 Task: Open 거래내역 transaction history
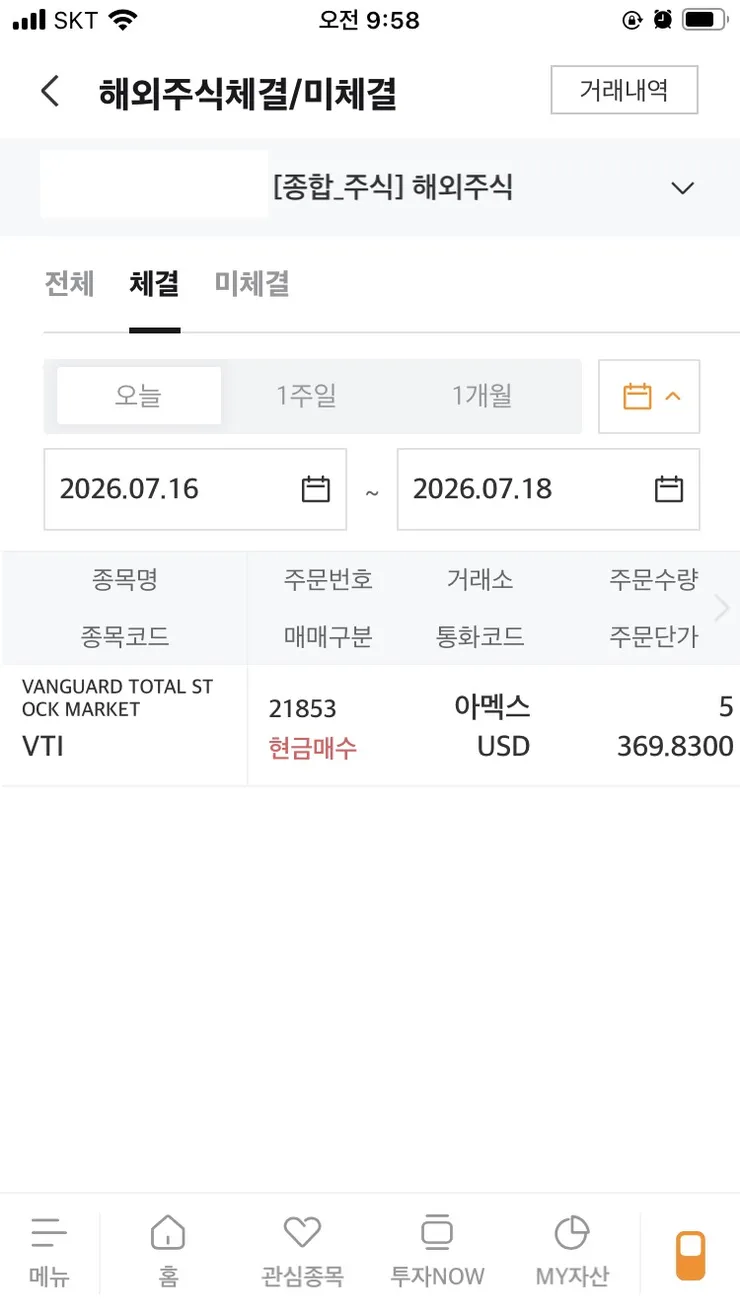click(624, 91)
